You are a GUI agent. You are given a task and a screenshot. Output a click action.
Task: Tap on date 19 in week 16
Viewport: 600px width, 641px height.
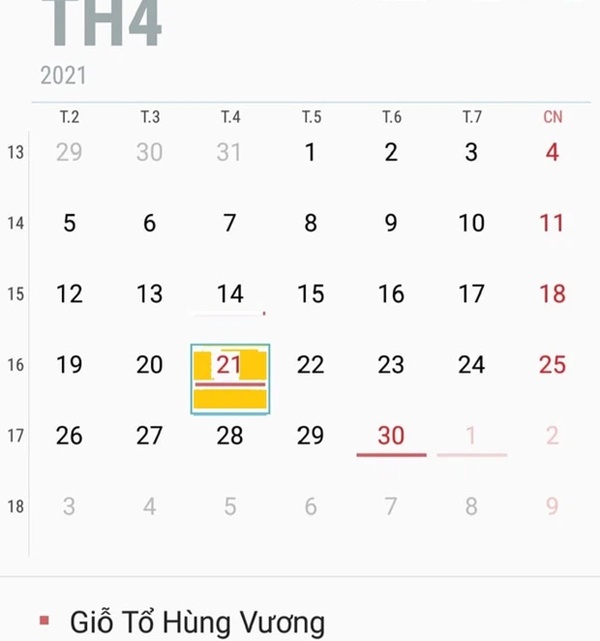(69, 365)
